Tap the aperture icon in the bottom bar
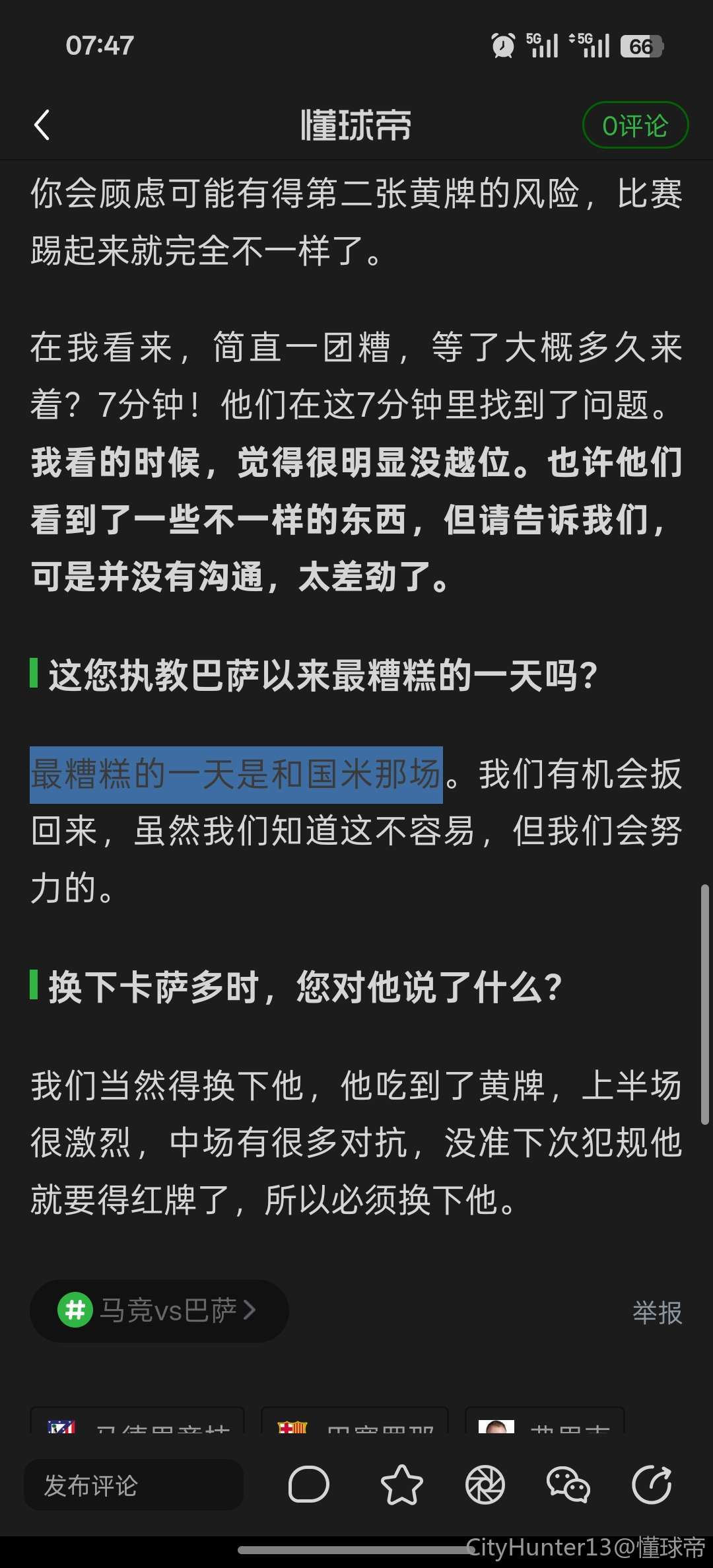This screenshot has height=1568, width=713. point(485,1485)
